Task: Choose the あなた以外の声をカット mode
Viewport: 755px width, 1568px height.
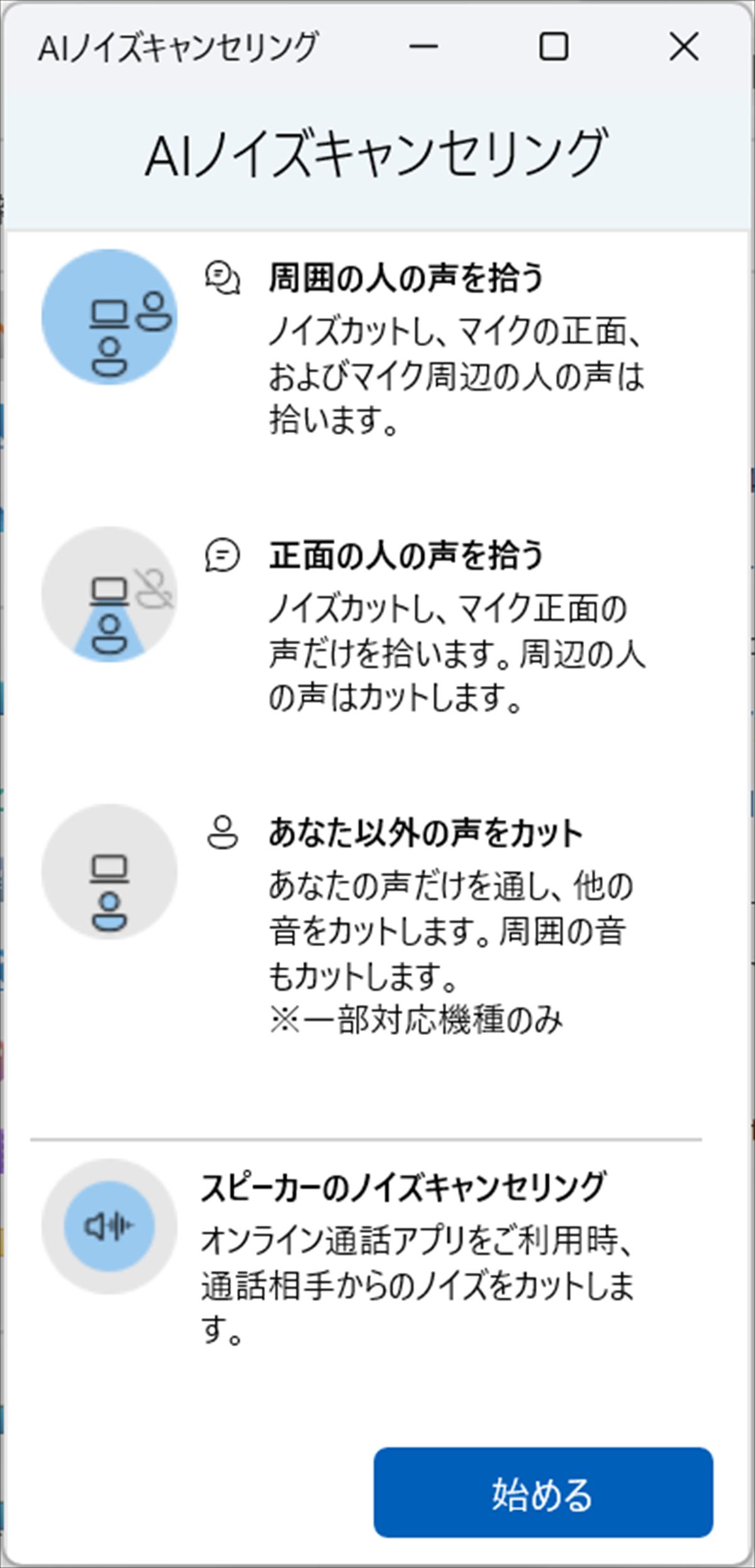Action: pos(109,872)
